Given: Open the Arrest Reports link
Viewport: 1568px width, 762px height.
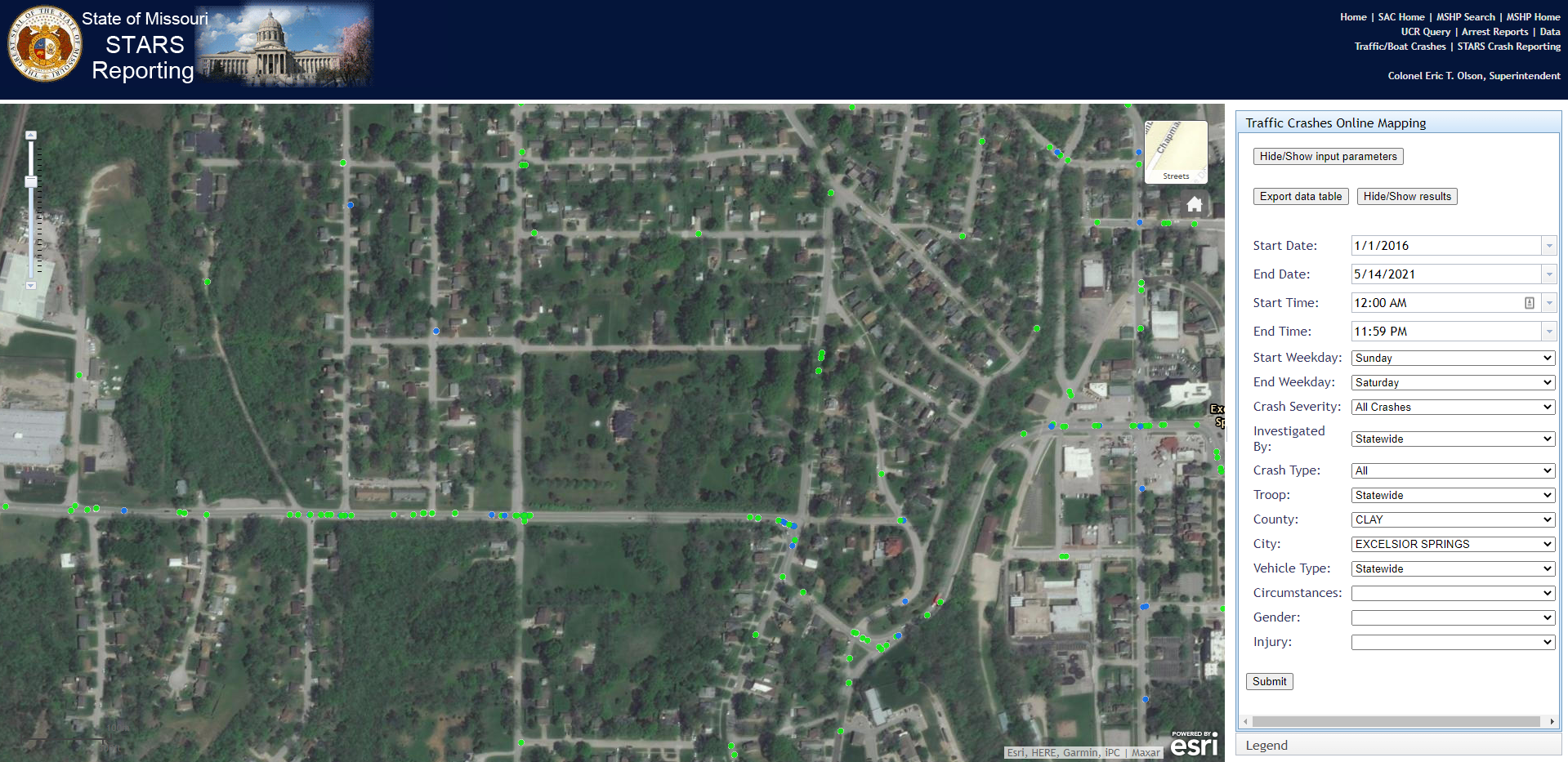Looking at the screenshot, I should 1494,32.
